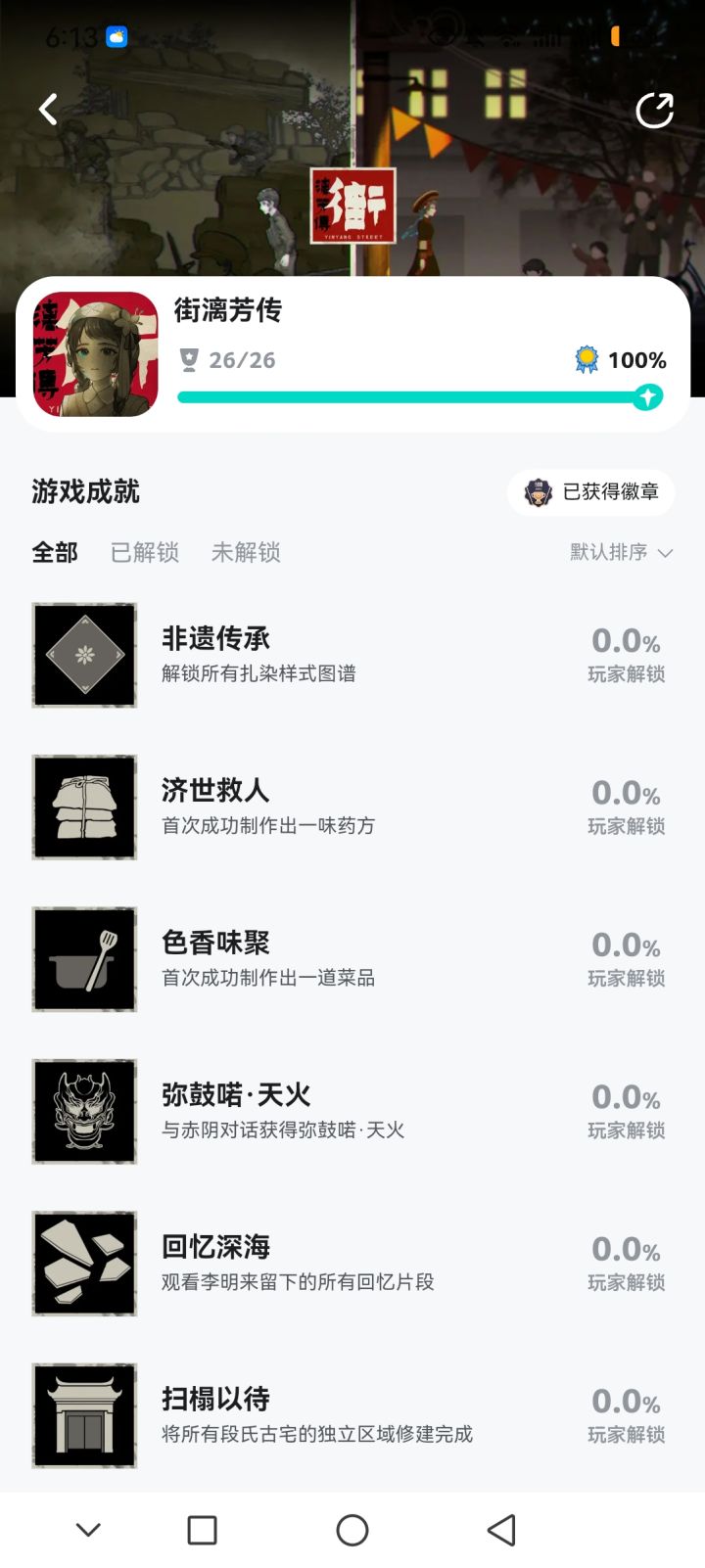705x1568 pixels.
Task: Select the 全部 achievements tab
Action: coord(54,552)
